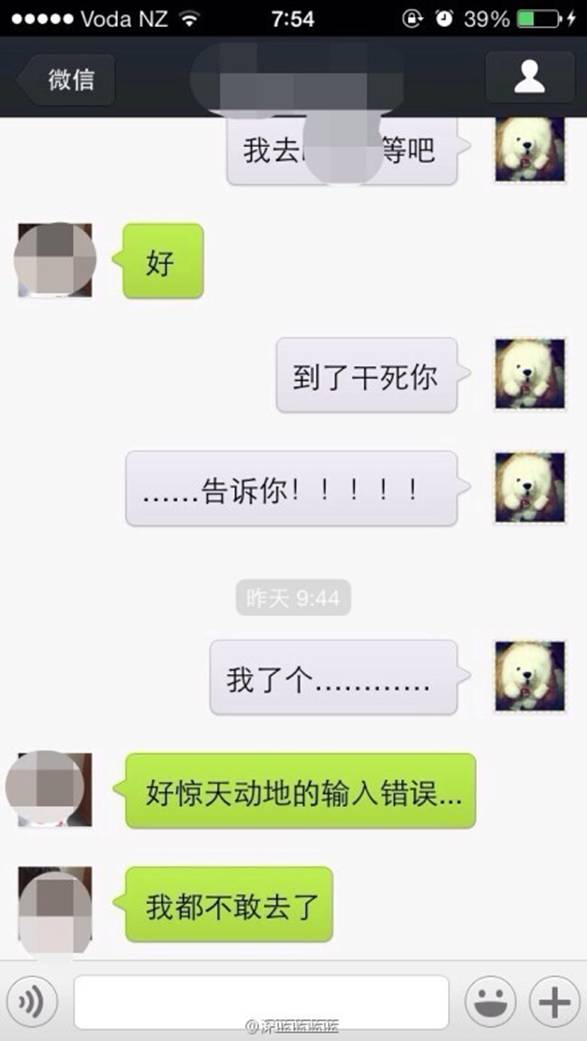The height and width of the screenshot is (1041, 587).
Task: Tap the blurred avatar beside 好
Action: coord(55,260)
